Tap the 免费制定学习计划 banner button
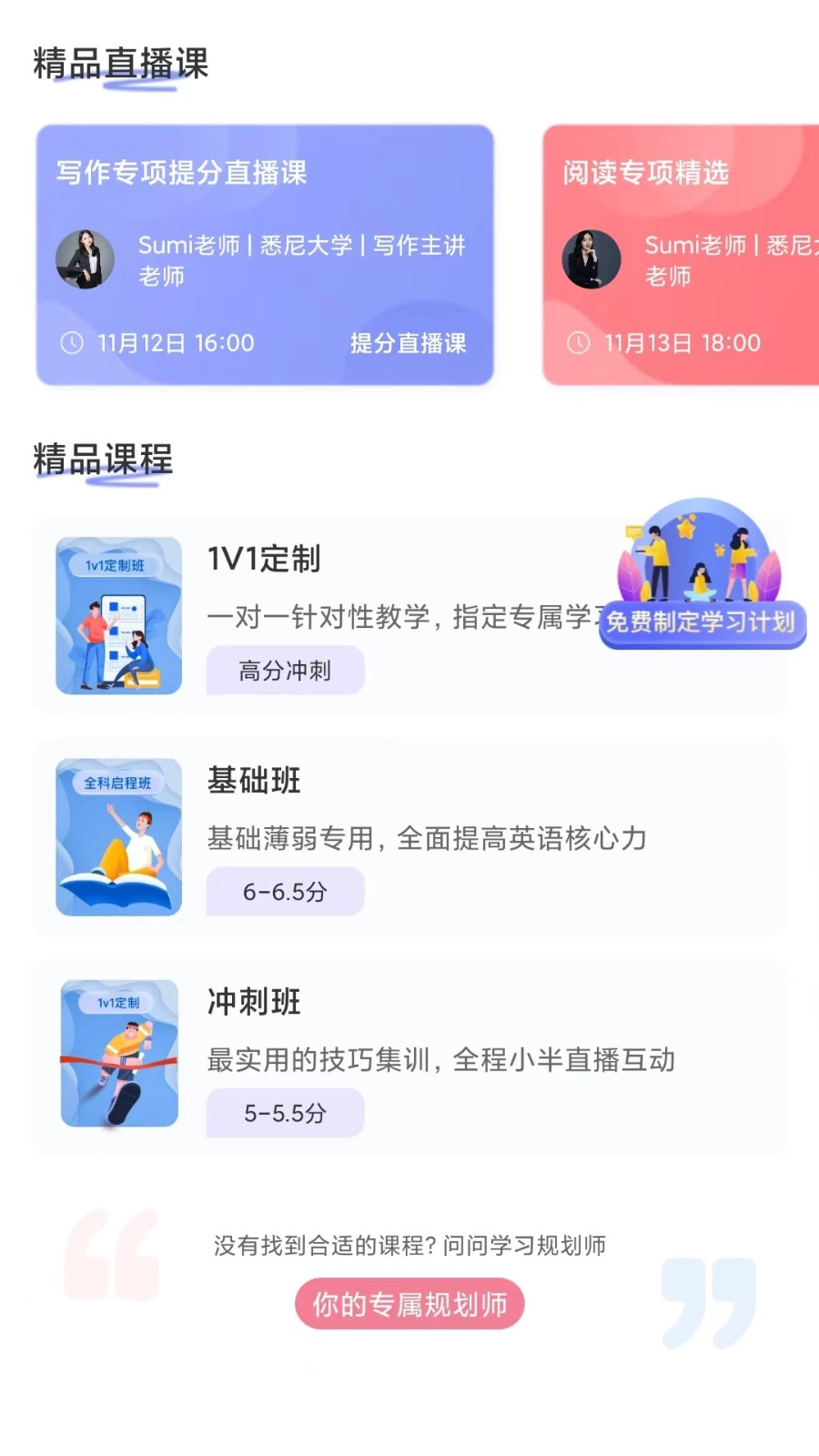The image size is (819, 1456). pos(701,623)
